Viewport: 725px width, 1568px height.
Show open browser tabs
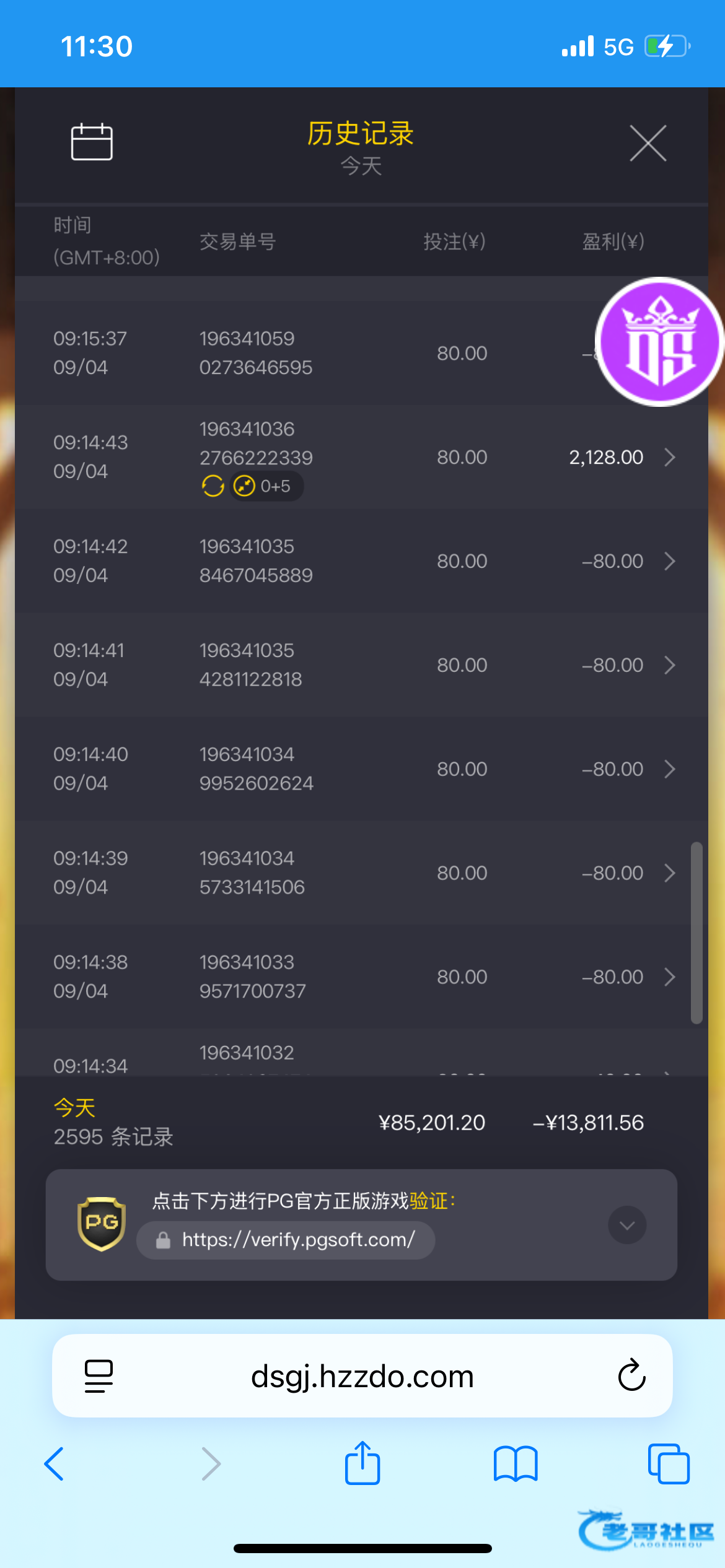coord(669,1464)
